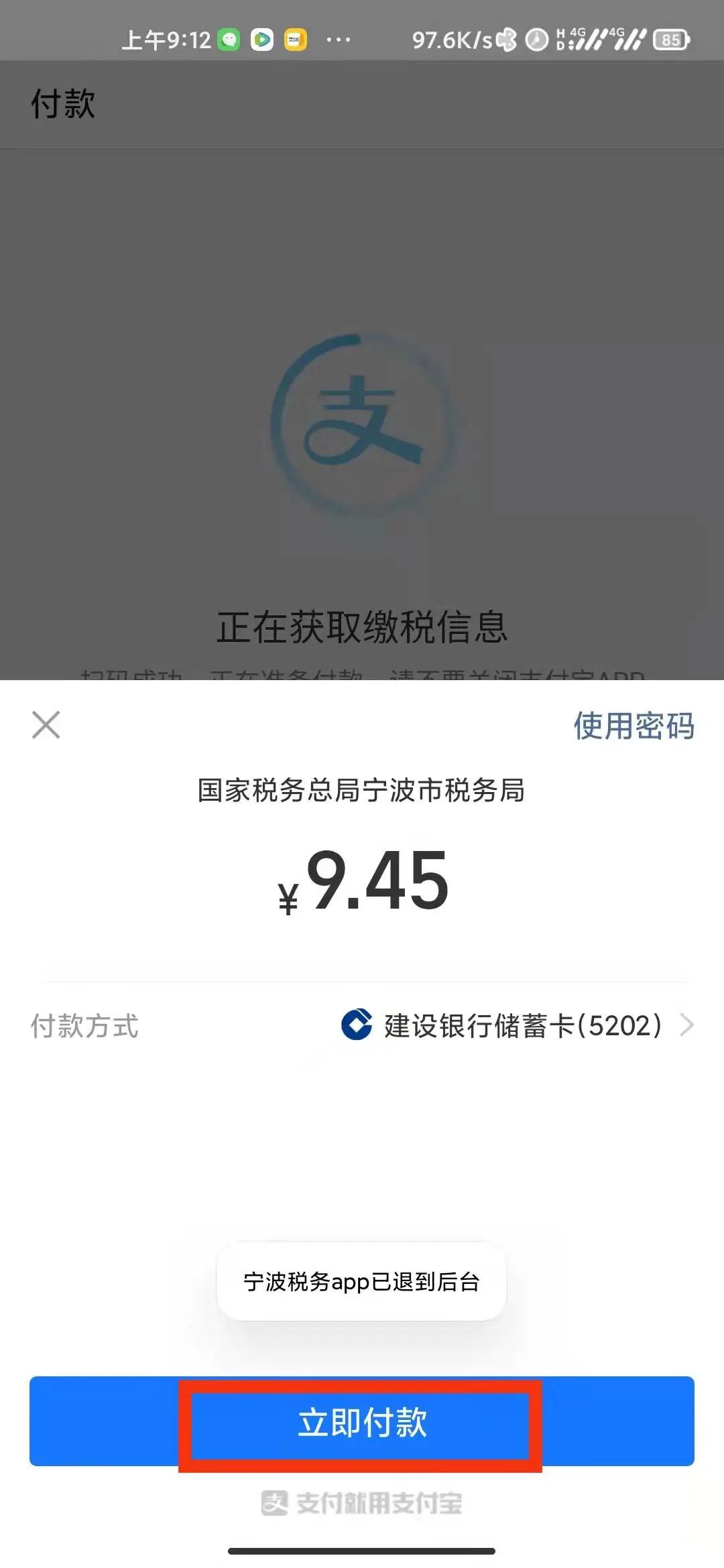
Task: Change payment method 建设银行储蓄卡(5202)
Action: 362,1025
